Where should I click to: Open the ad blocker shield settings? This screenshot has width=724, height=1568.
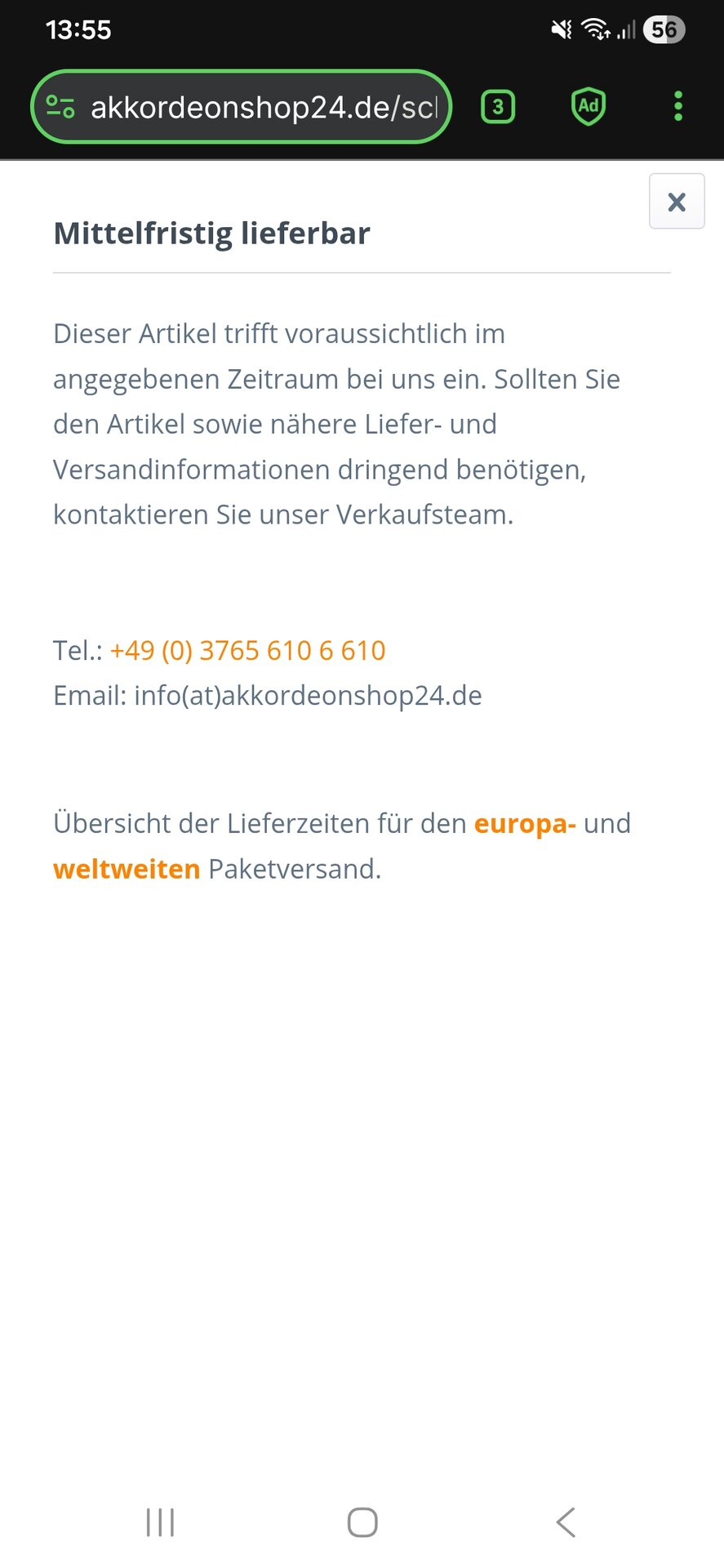pyautogui.click(x=587, y=106)
